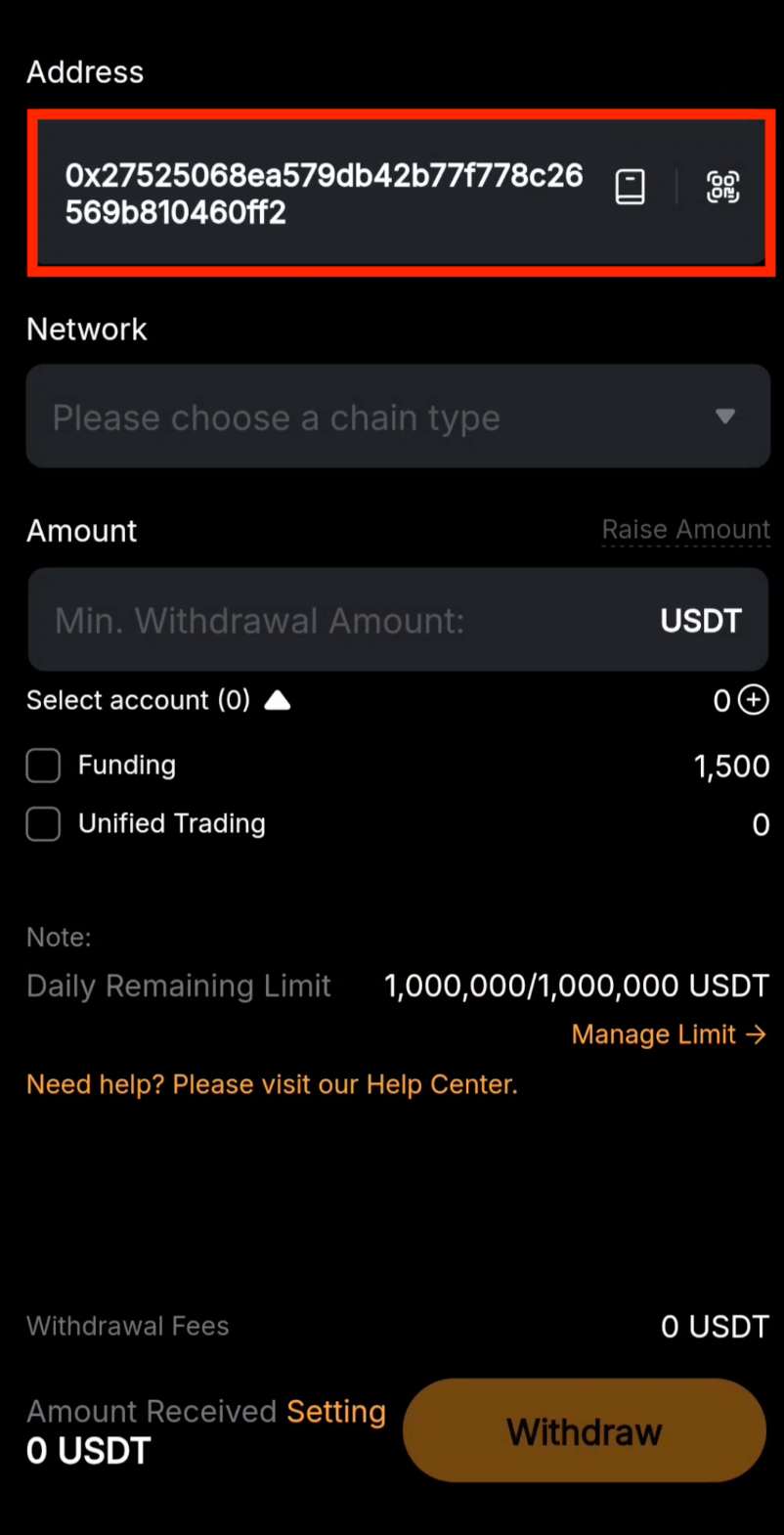Click the Raise Amount option
Image resolution: width=784 pixels, height=1535 pixels.
[x=685, y=530]
